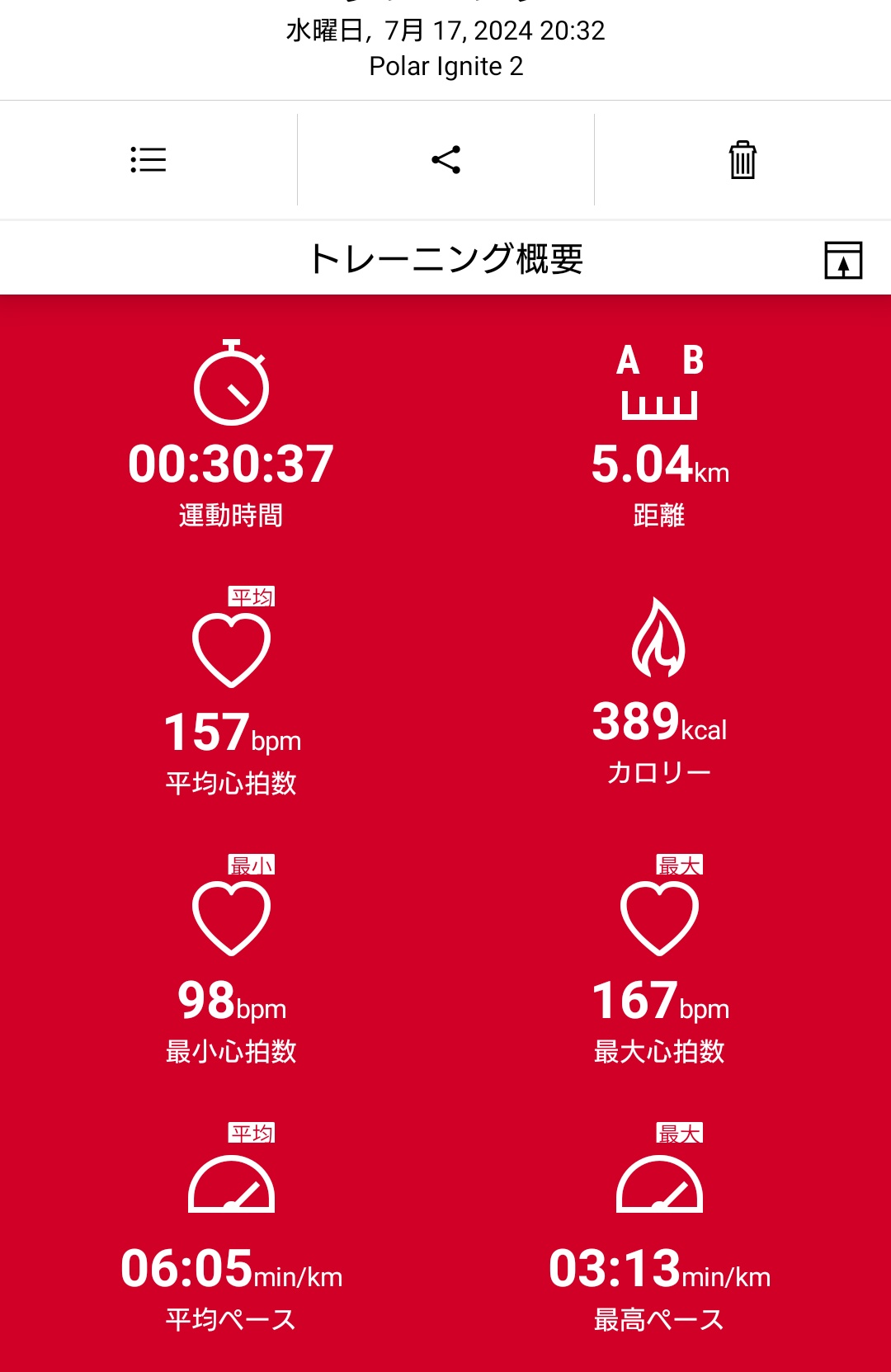Tap the session date 水曜日, 7月 17
Screen dimensions: 891x1372
(x=445, y=31)
